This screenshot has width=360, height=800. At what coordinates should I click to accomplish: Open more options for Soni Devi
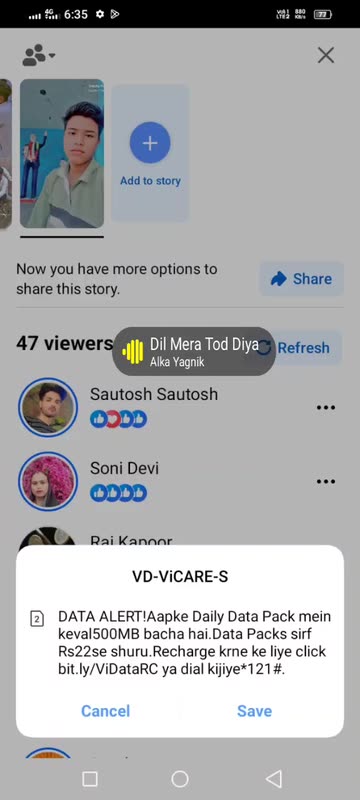pyautogui.click(x=326, y=481)
